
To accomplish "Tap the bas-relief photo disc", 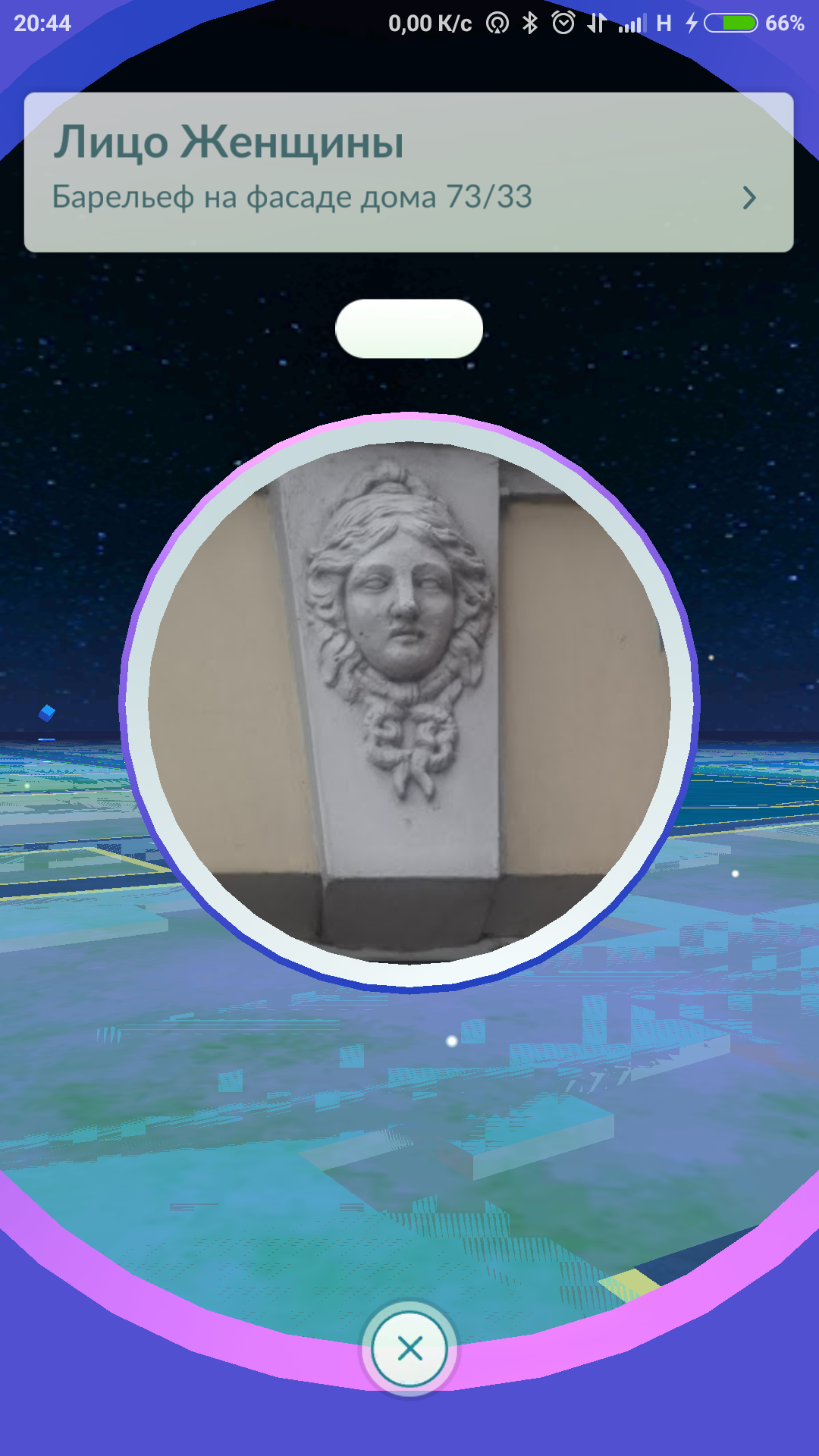I will click(409, 703).
